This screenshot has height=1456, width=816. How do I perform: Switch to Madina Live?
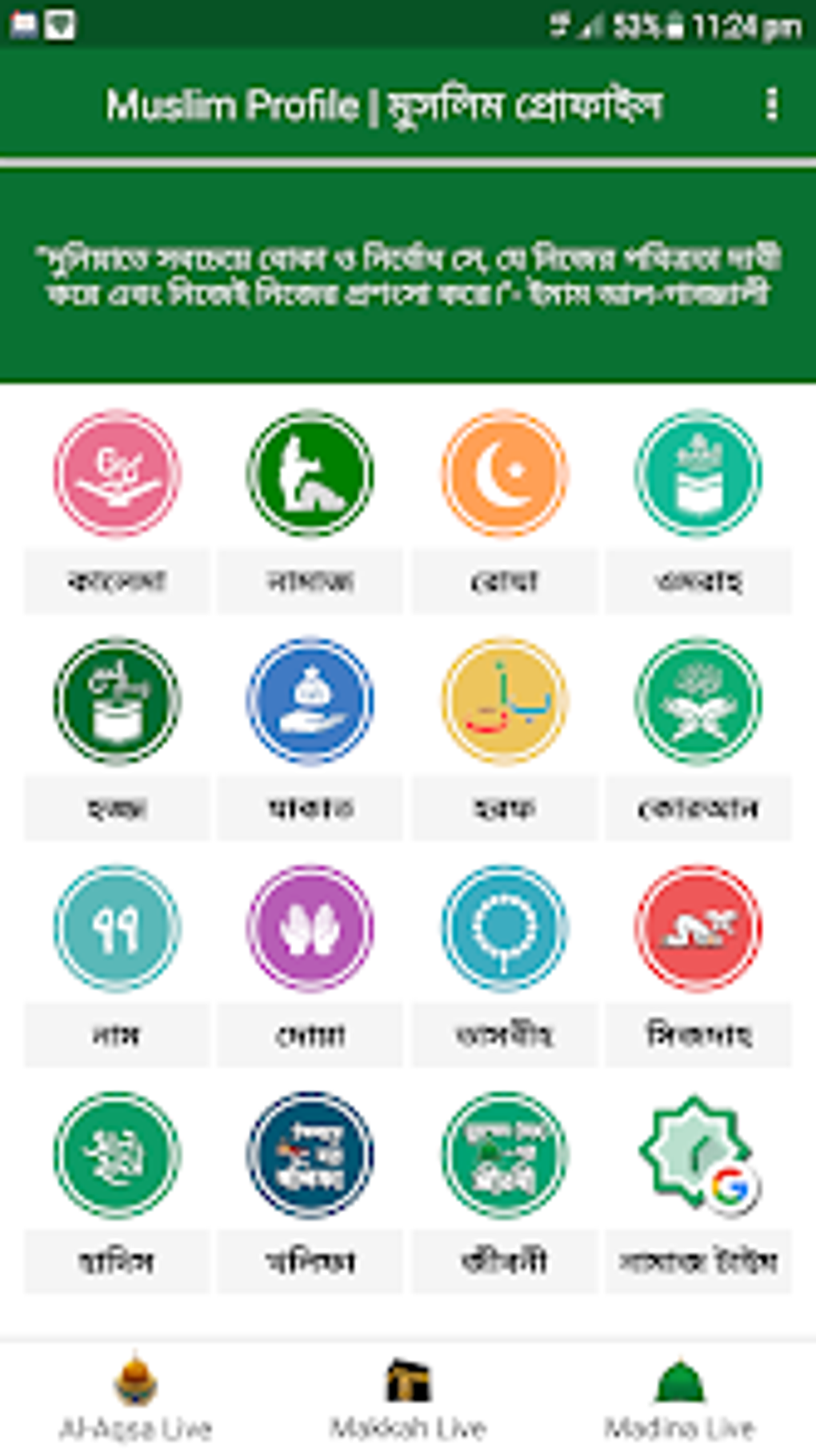coord(680,1398)
